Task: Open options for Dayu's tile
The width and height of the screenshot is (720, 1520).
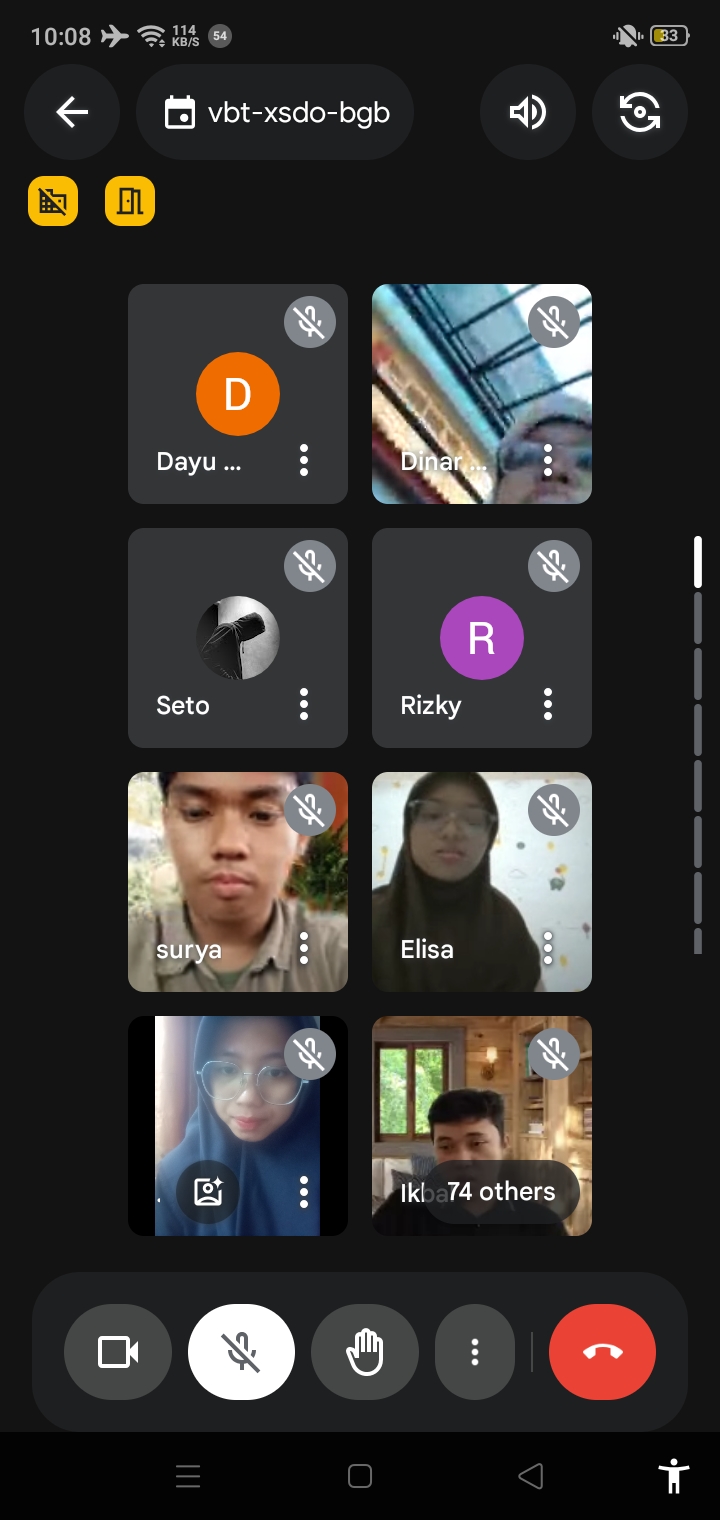Action: (304, 461)
